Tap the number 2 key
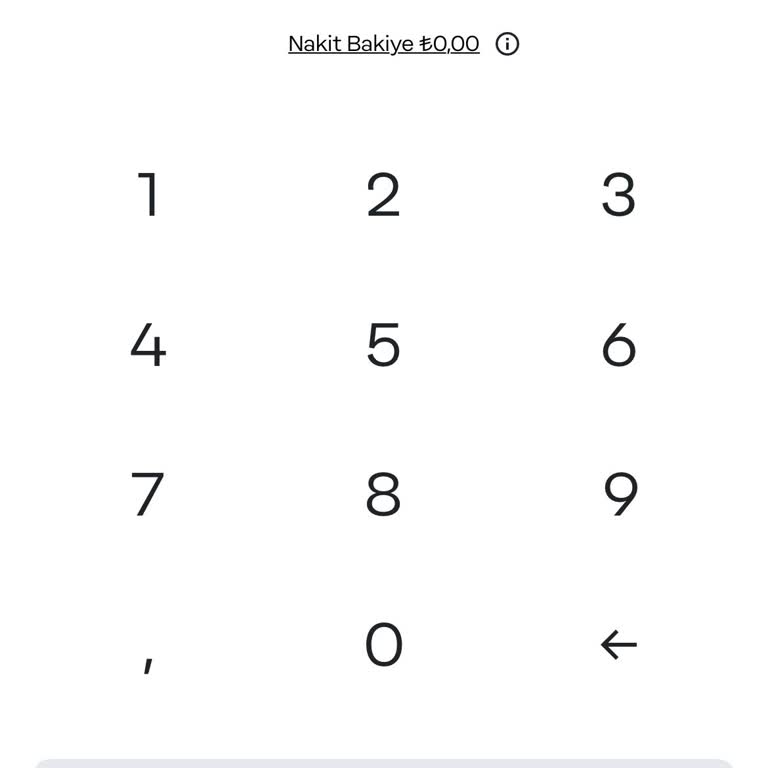 pos(383,195)
